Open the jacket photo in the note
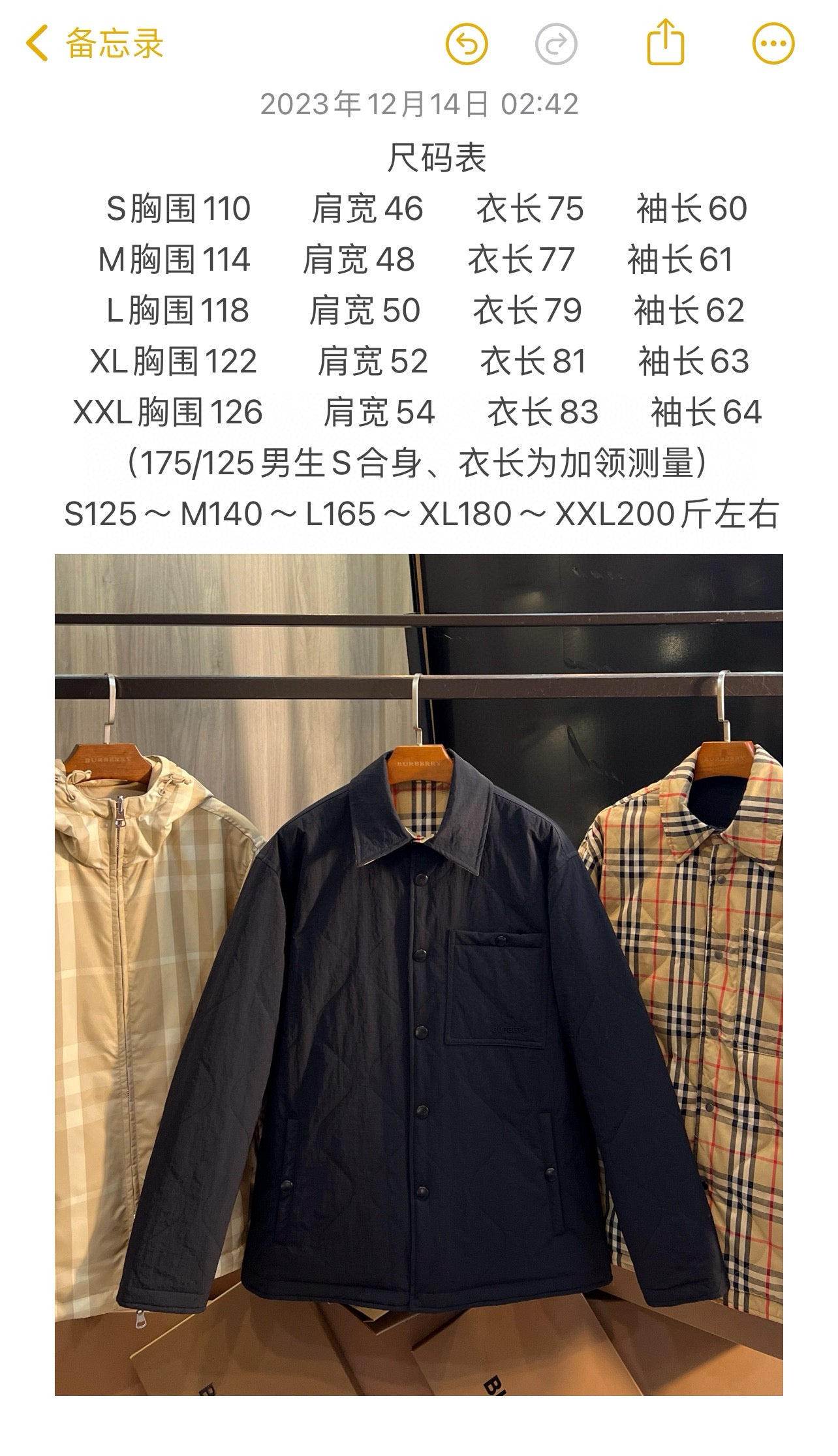The image size is (838, 1456). [418, 975]
